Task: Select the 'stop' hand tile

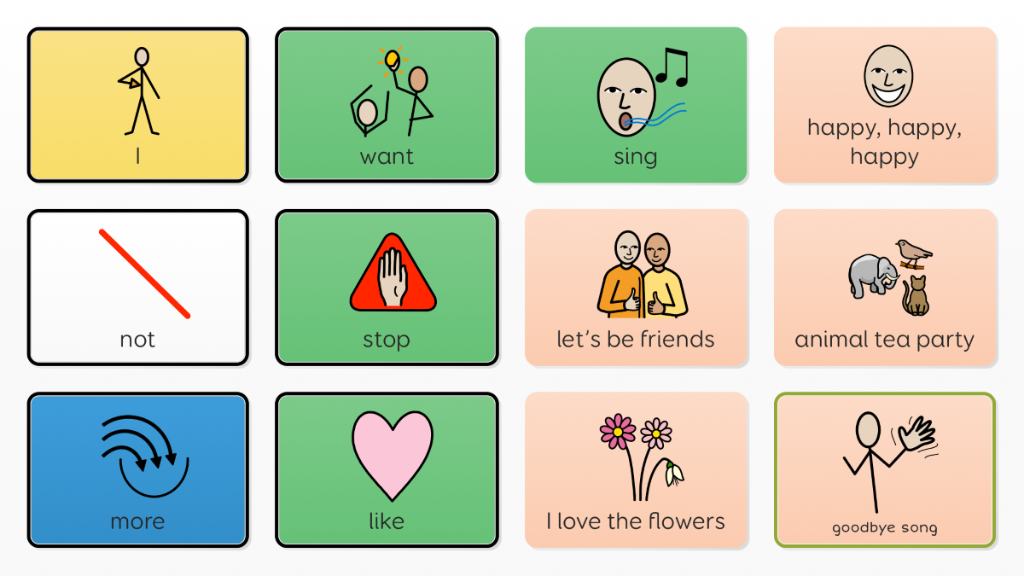Action: [x=387, y=288]
